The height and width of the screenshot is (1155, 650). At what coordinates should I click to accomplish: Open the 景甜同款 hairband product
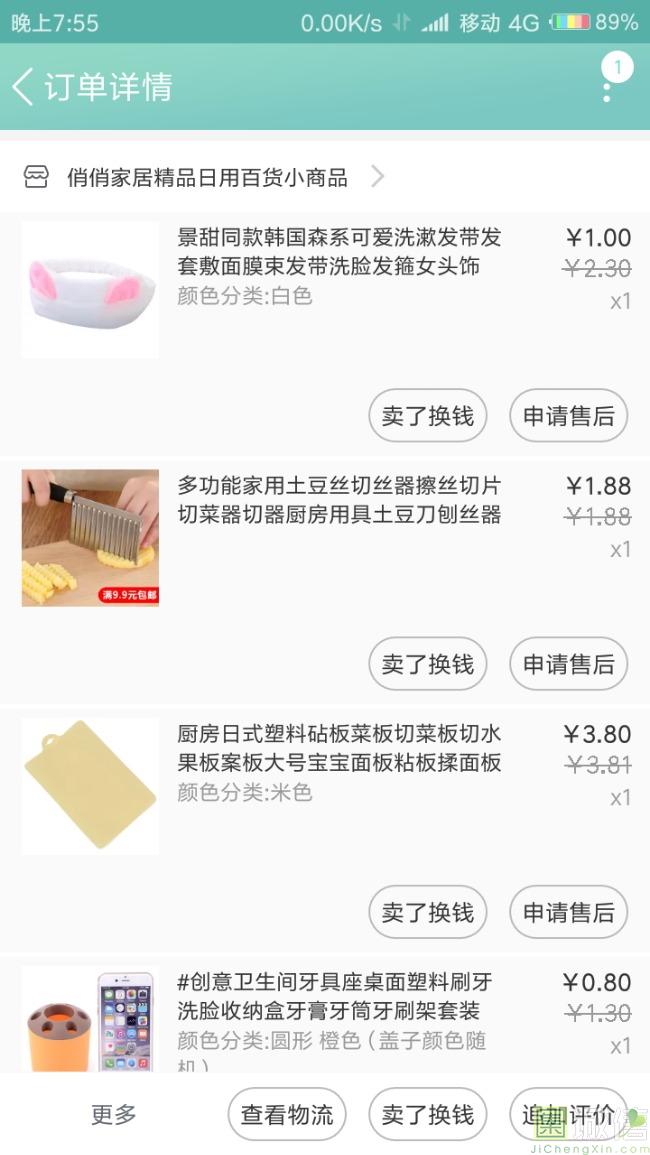[338, 252]
